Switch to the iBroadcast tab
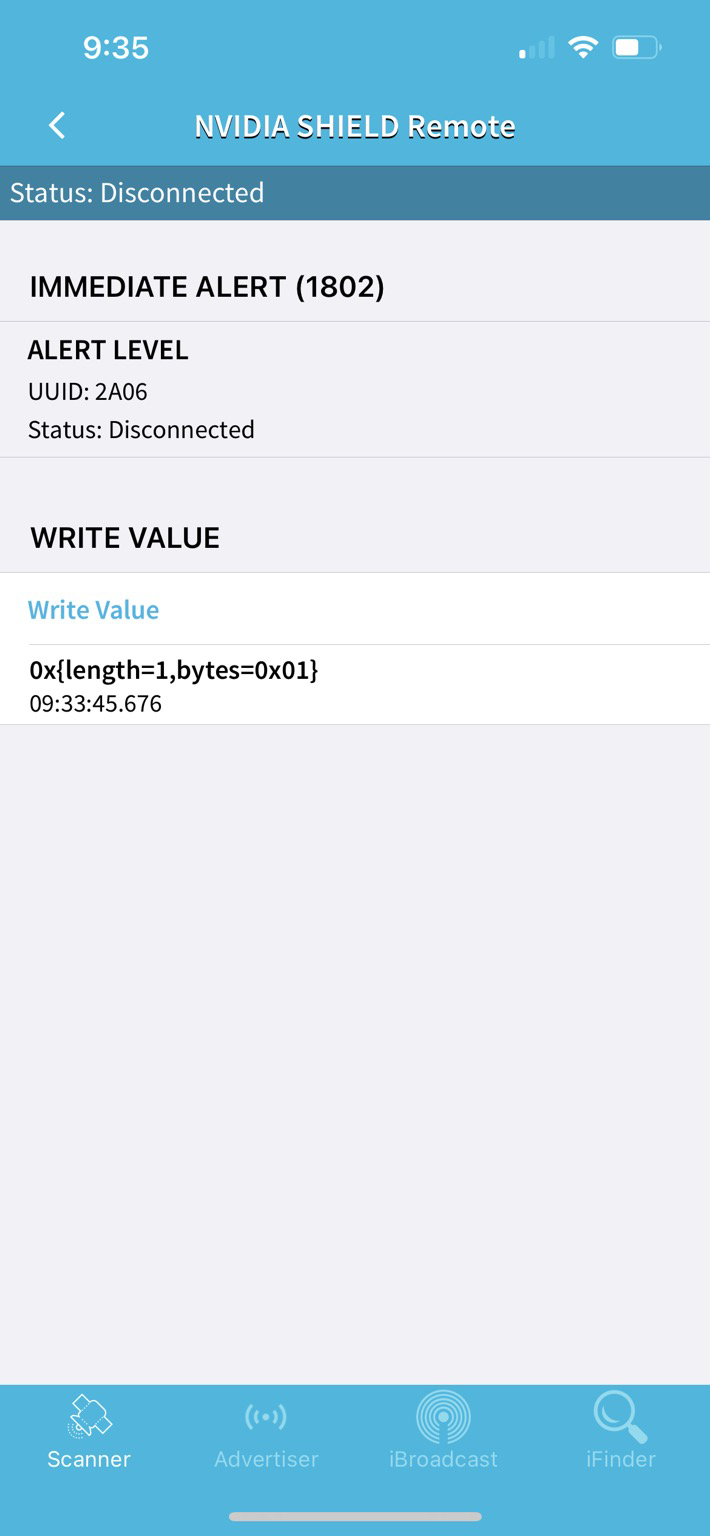This screenshot has height=1536, width=710. click(443, 1434)
